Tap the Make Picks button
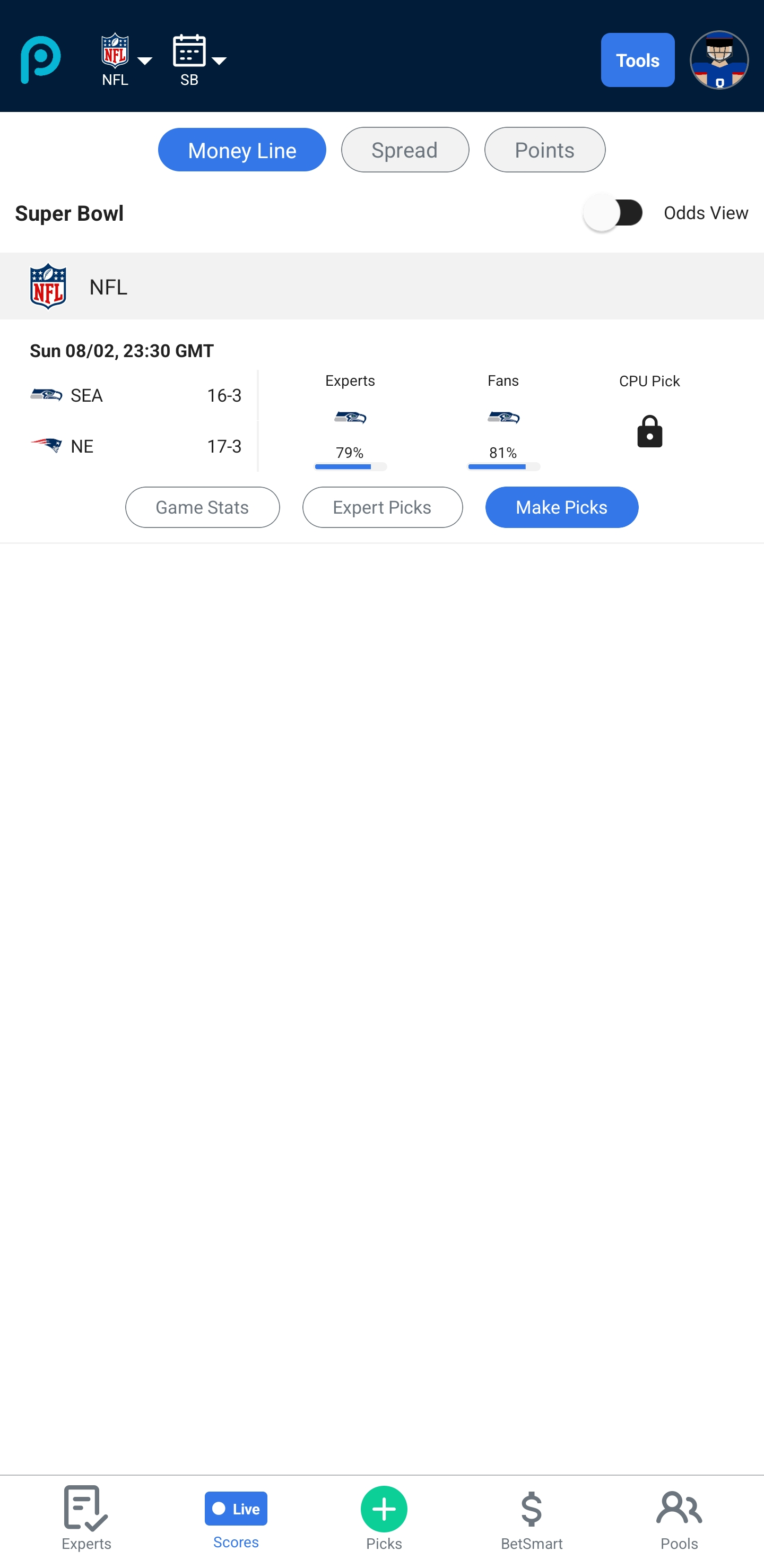 click(x=561, y=507)
